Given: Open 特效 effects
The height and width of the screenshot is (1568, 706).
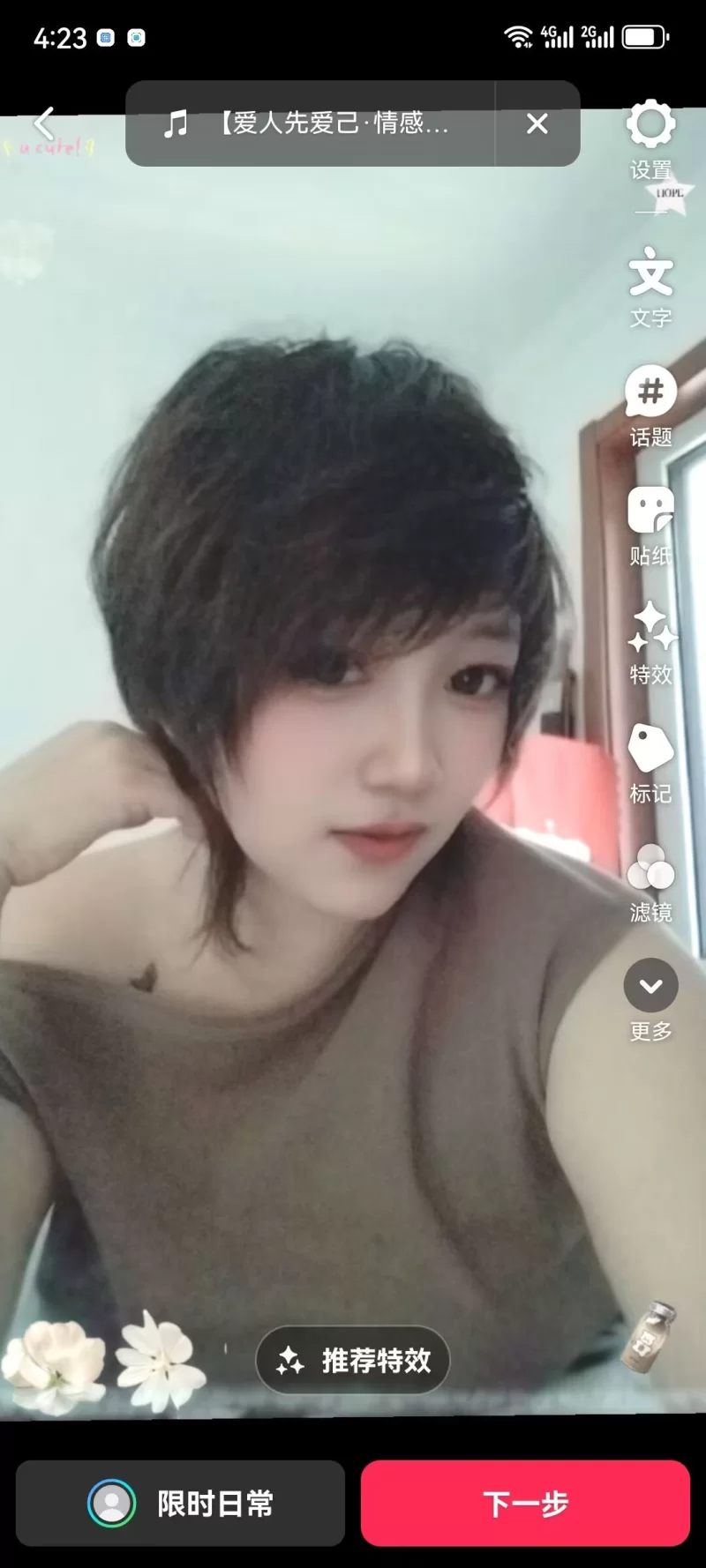Looking at the screenshot, I should (650, 644).
